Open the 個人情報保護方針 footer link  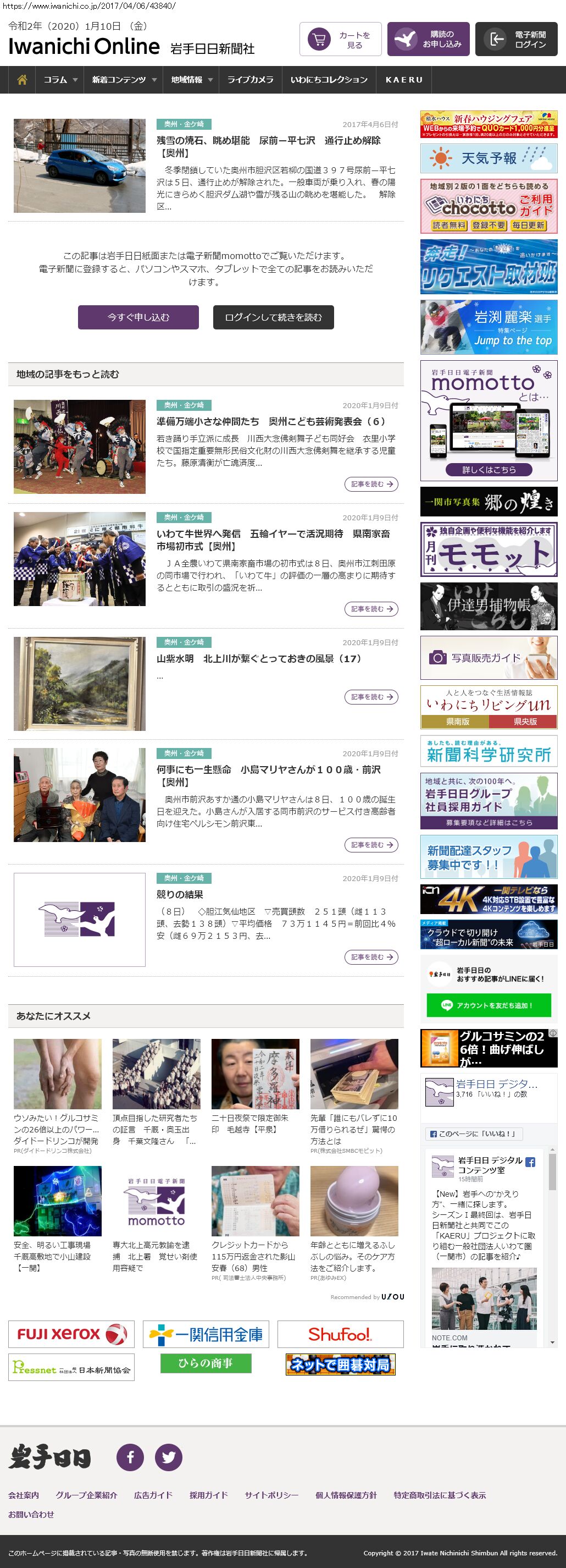point(345,1495)
